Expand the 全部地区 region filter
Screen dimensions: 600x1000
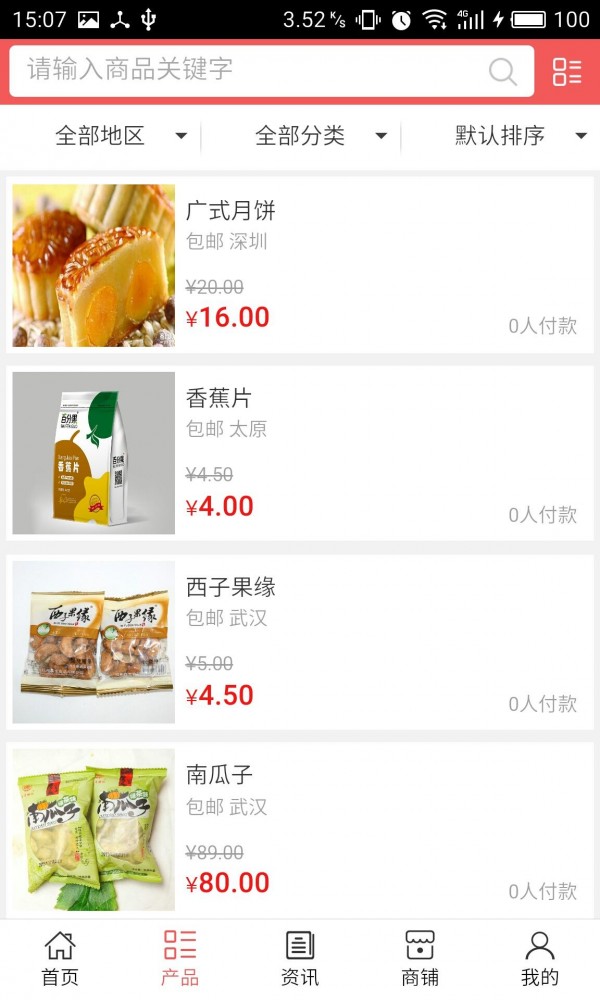point(120,136)
